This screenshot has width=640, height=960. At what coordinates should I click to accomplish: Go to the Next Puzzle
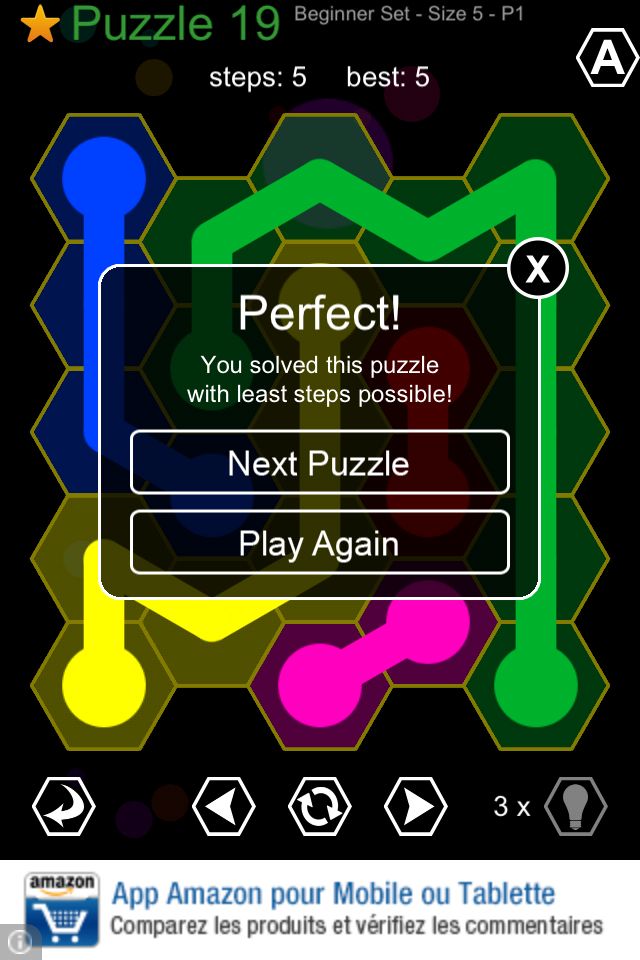click(x=319, y=463)
